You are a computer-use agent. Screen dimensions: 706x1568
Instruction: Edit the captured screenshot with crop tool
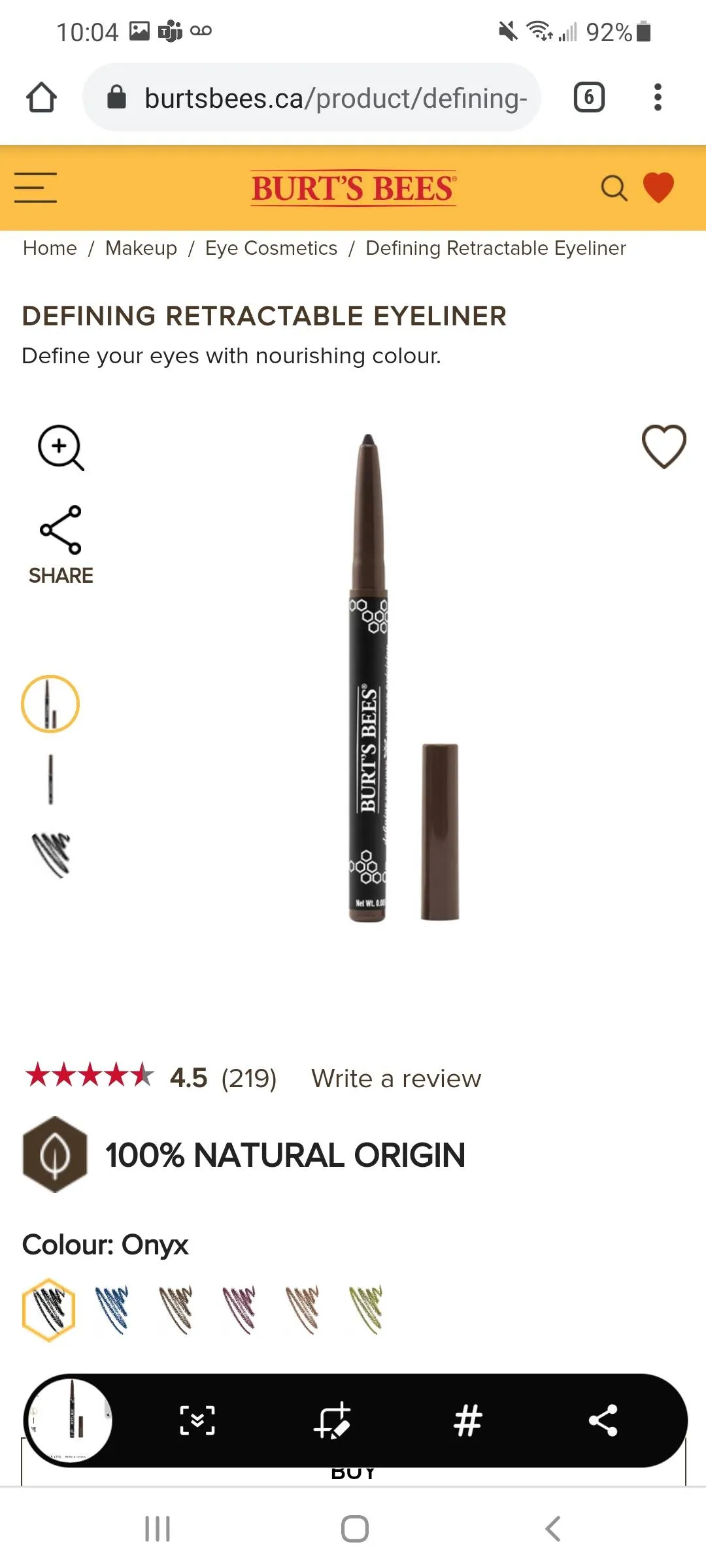click(x=332, y=1420)
